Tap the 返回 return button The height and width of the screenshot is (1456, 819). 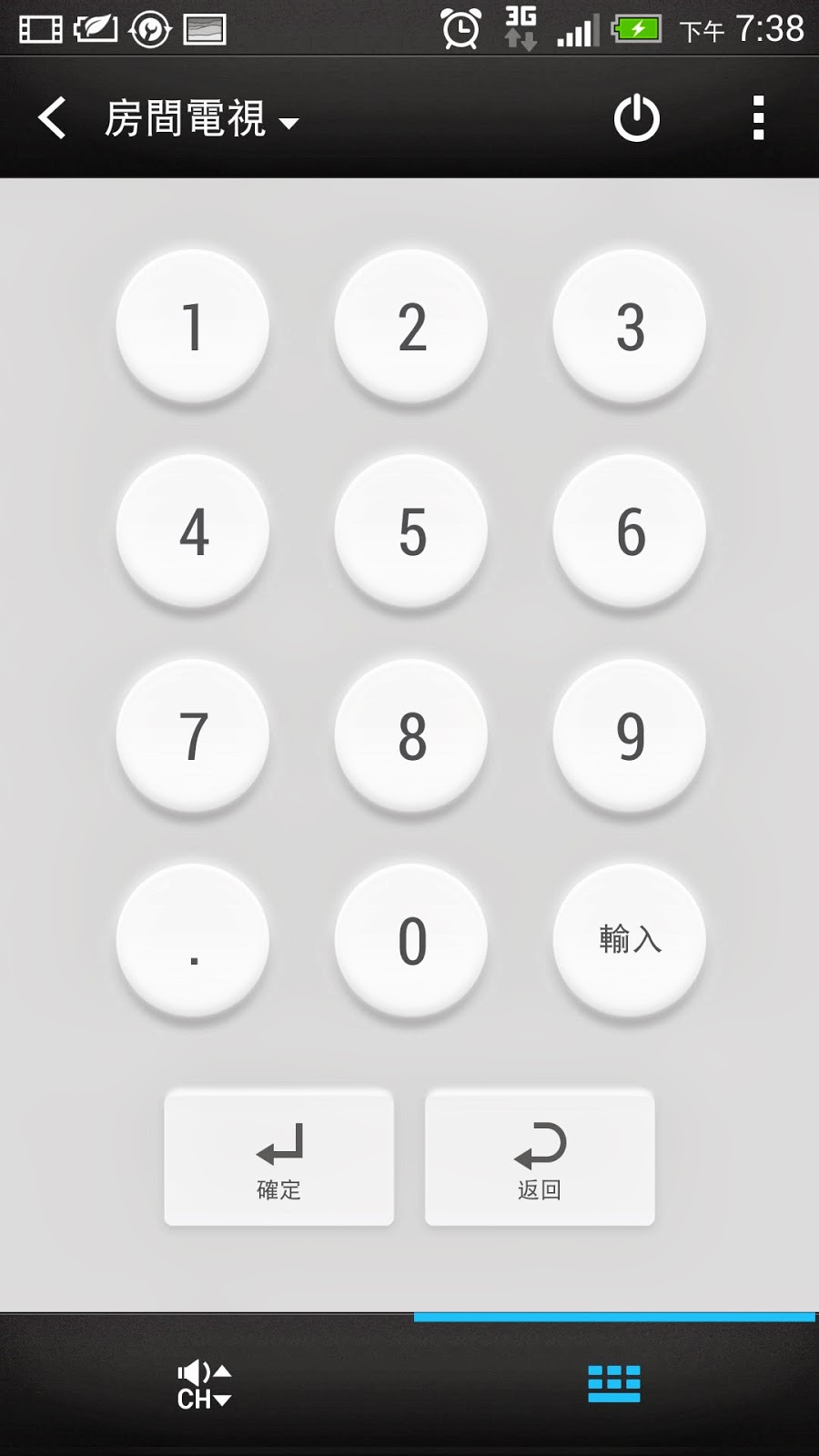pos(540,1158)
